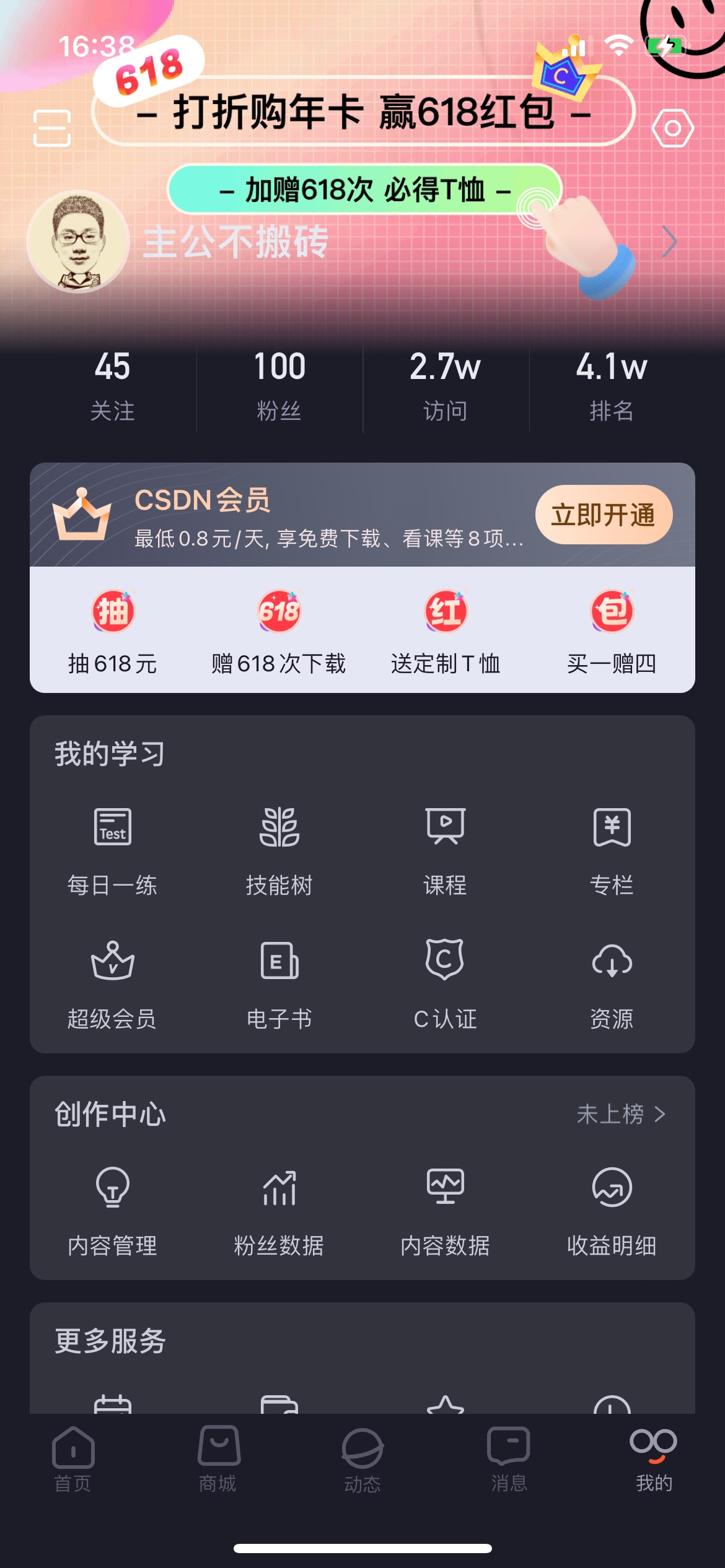The height and width of the screenshot is (1568, 725).
Task: Open the scan icon
Action: 52,128
